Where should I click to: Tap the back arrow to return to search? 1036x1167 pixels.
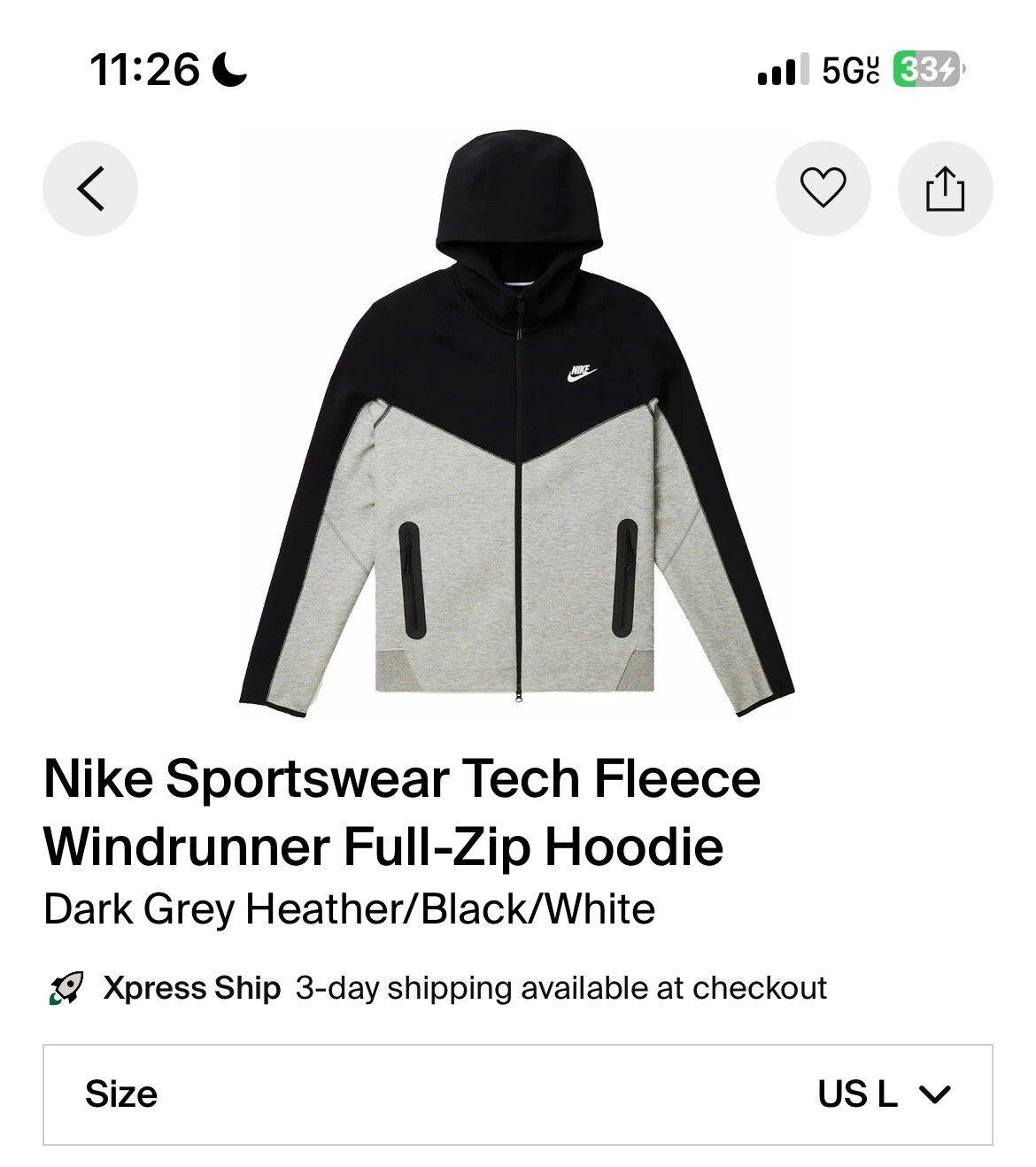[x=89, y=189]
